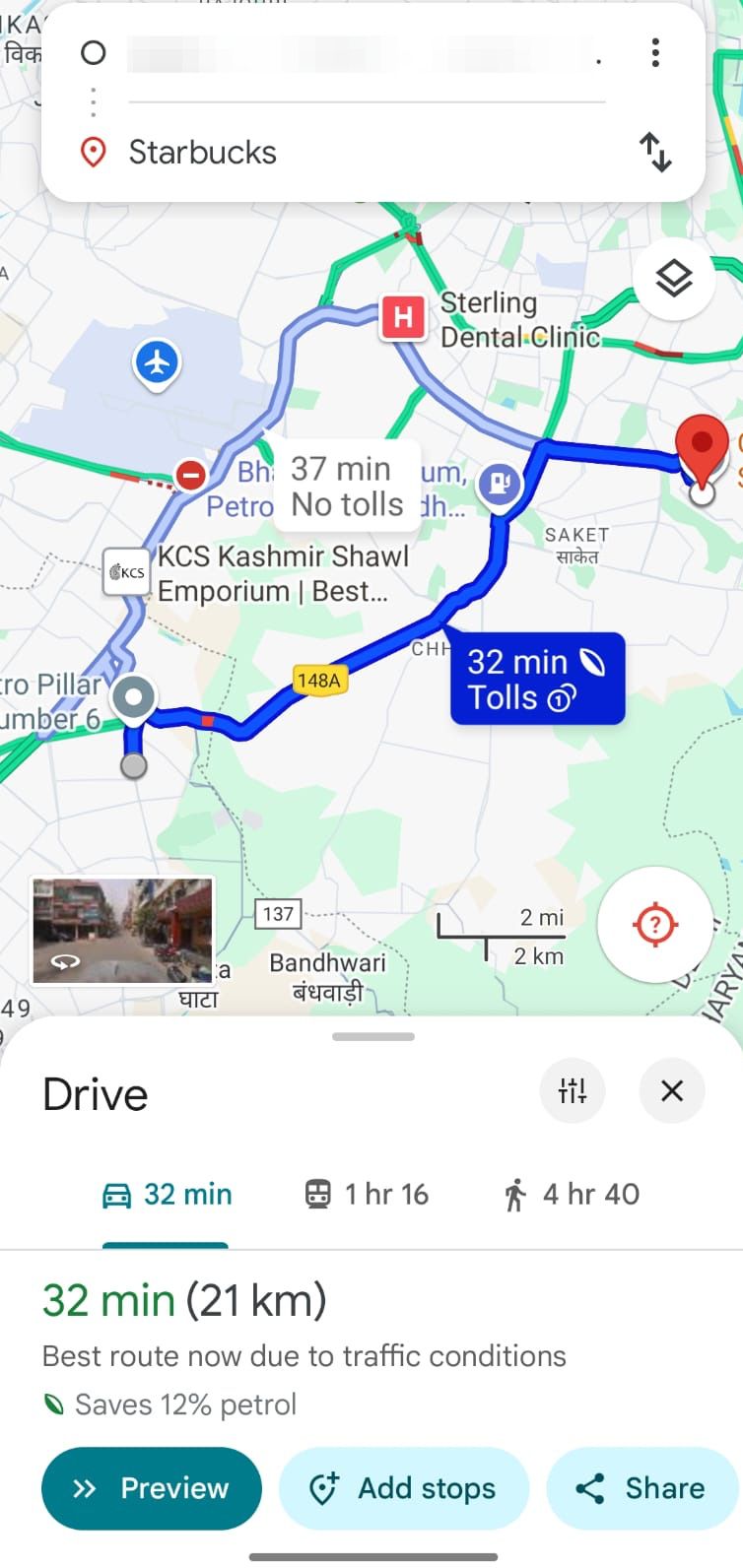
Task: Swap start and destination locations
Action: [x=655, y=153]
